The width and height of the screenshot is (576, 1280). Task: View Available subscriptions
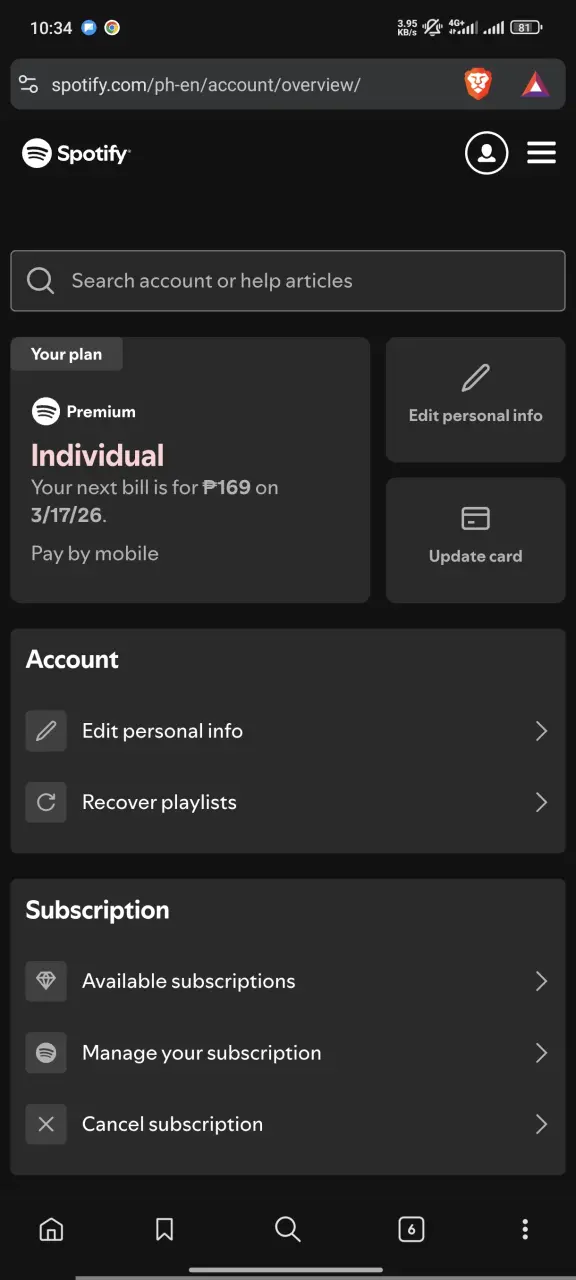pos(288,981)
